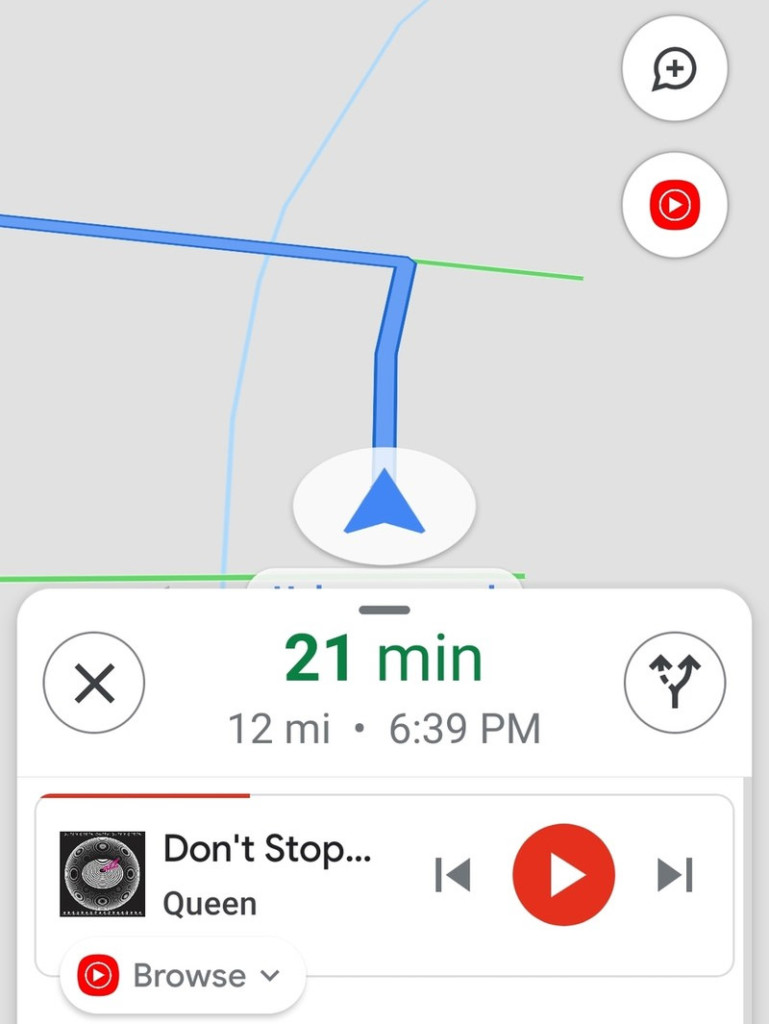769x1024 pixels.
Task: Tap the album art thumbnail
Action: click(x=102, y=874)
